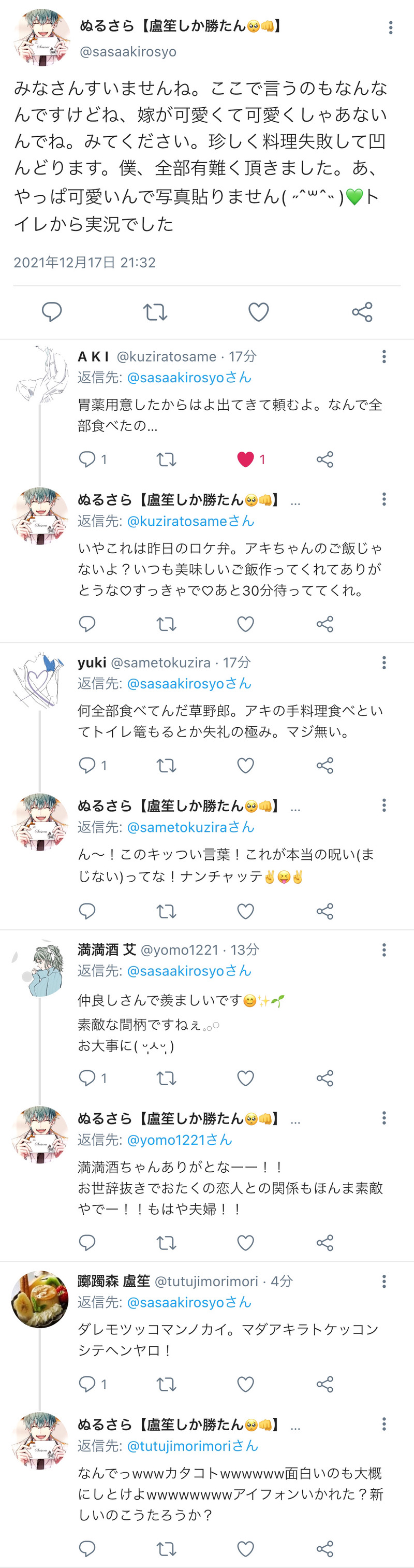This screenshot has width=414, height=1568.
Task: Share A K I's reply
Action: pos(324,459)
